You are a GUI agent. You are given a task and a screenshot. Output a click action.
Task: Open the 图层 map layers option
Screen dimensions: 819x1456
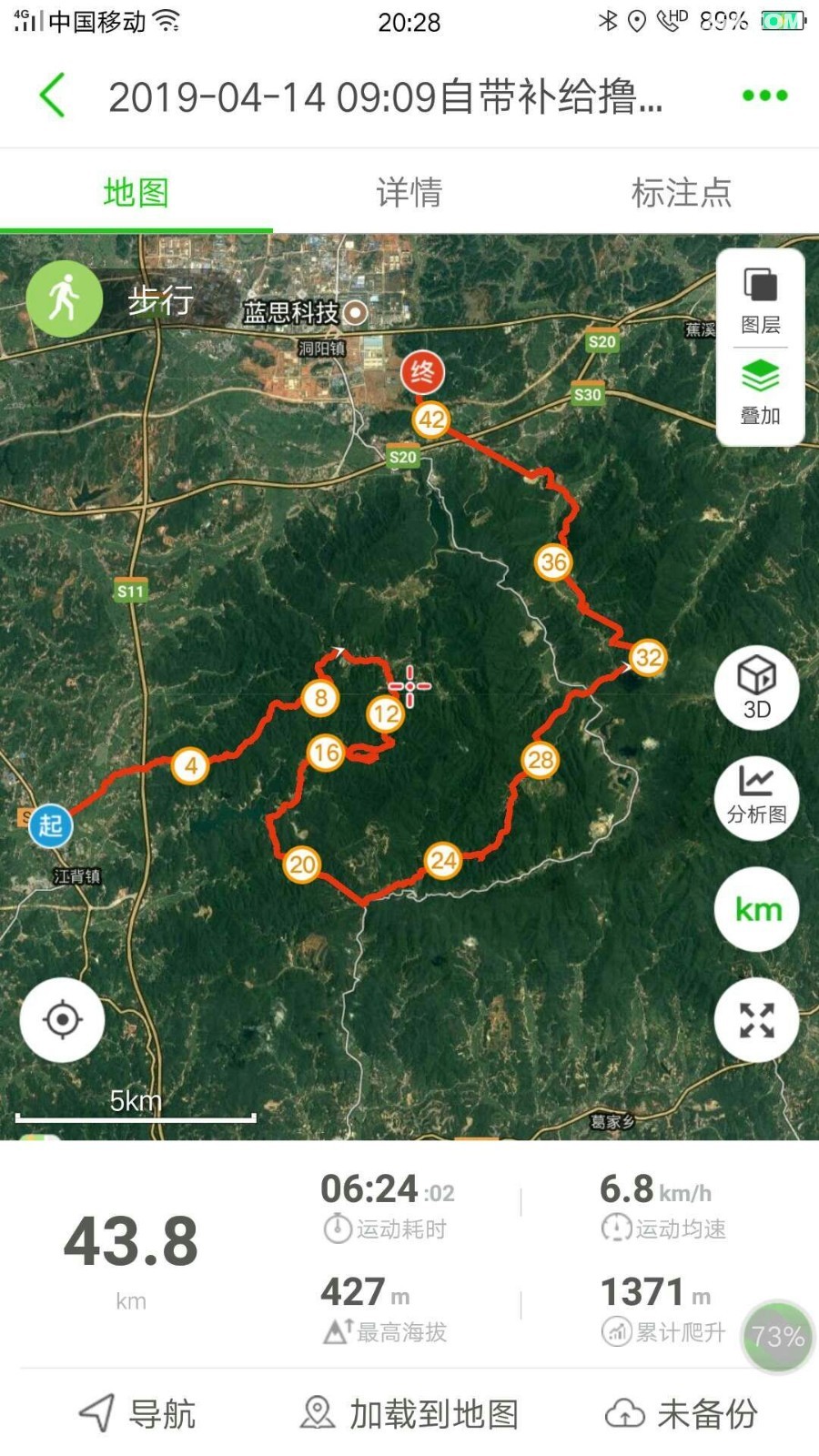tap(760, 300)
